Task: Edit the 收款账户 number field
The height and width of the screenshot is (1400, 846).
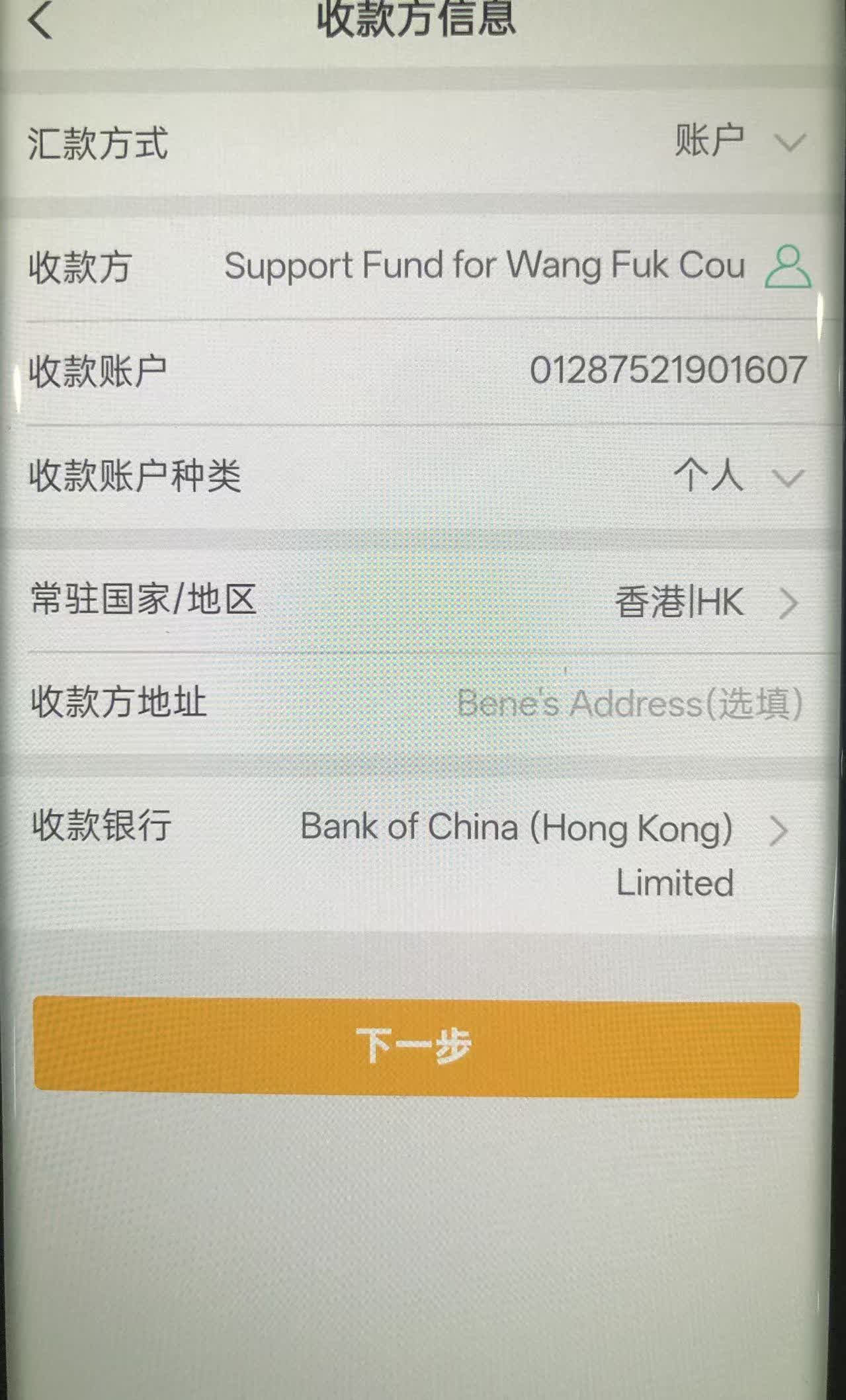Action: (x=668, y=370)
